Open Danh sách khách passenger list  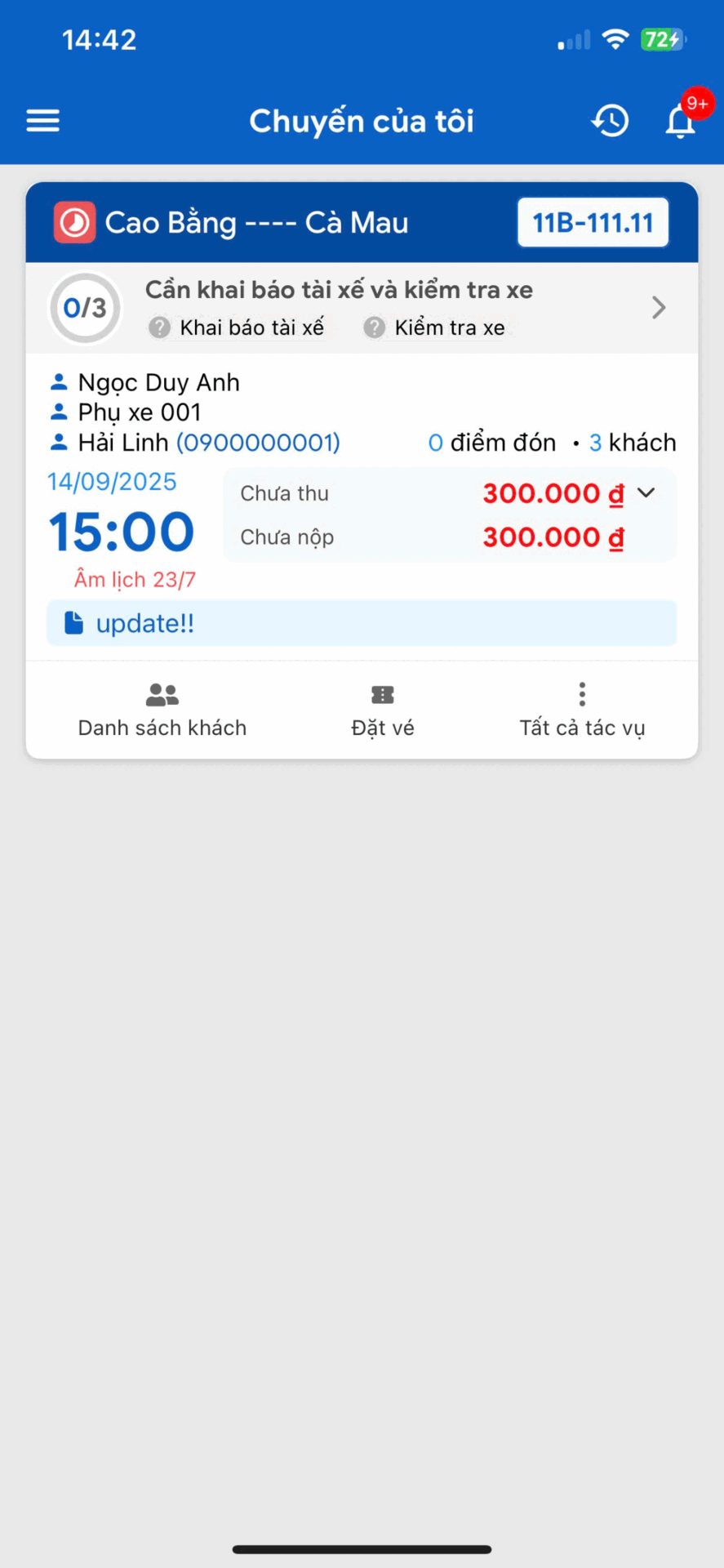[162, 710]
